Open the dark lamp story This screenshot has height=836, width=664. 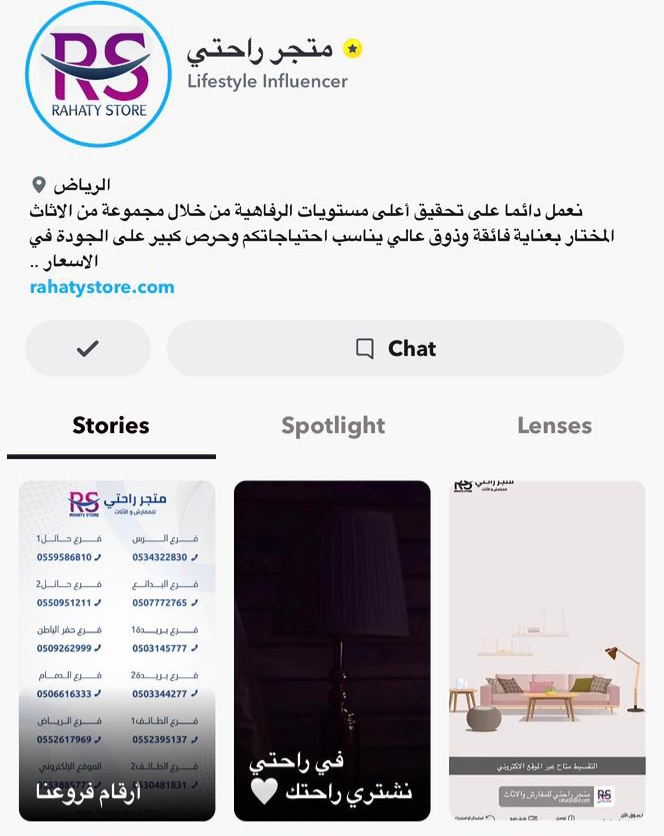[x=332, y=650]
